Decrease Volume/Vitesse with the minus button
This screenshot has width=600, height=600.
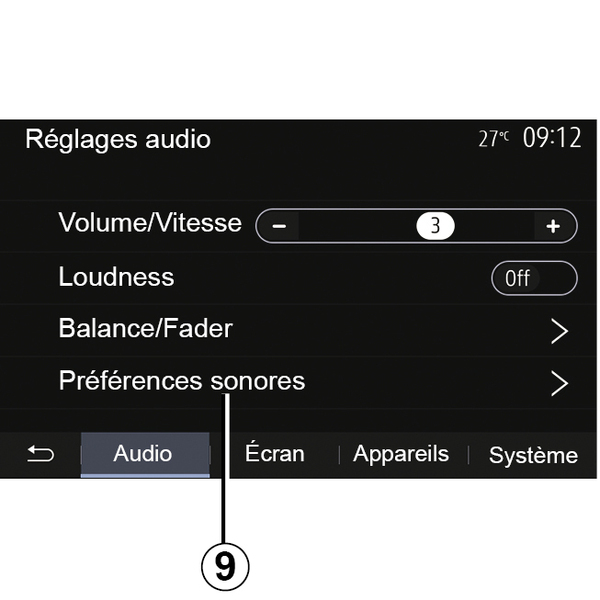(279, 226)
